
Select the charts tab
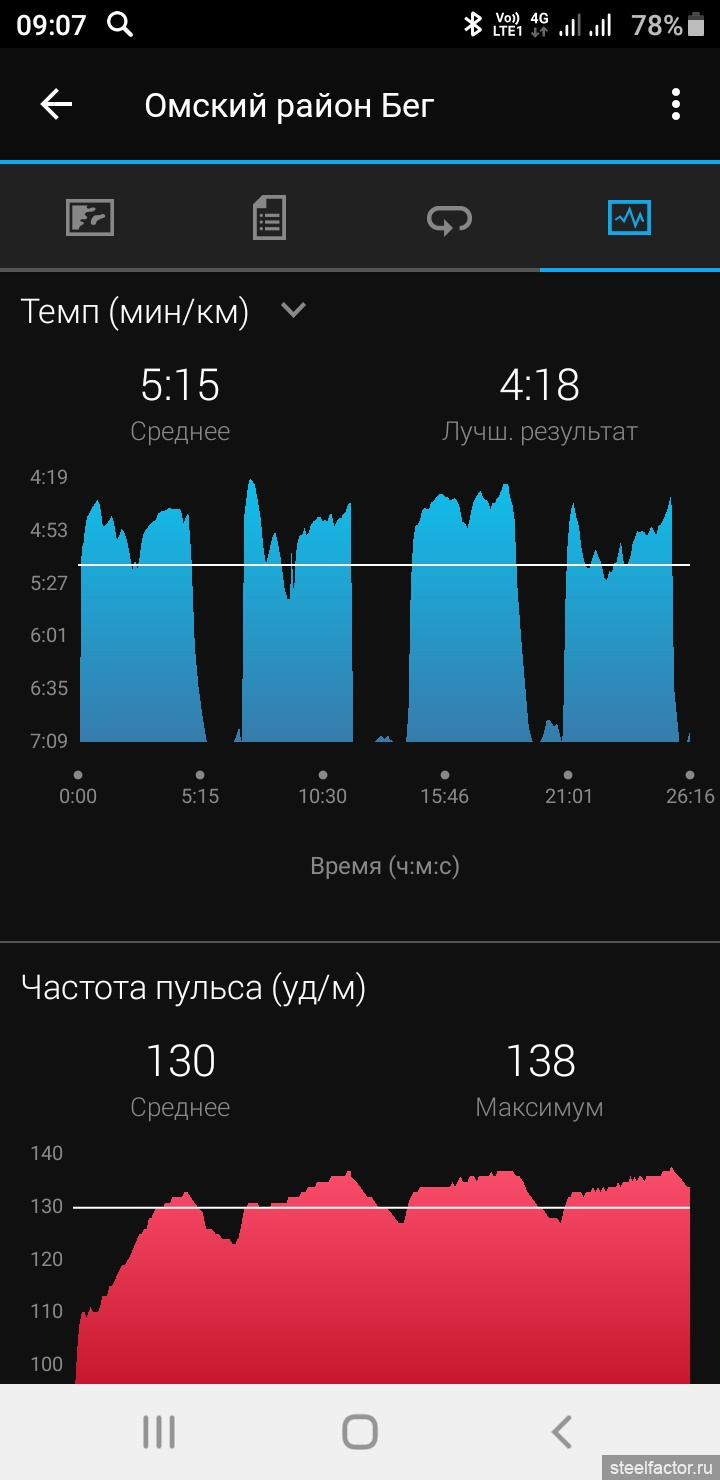(x=630, y=217)
